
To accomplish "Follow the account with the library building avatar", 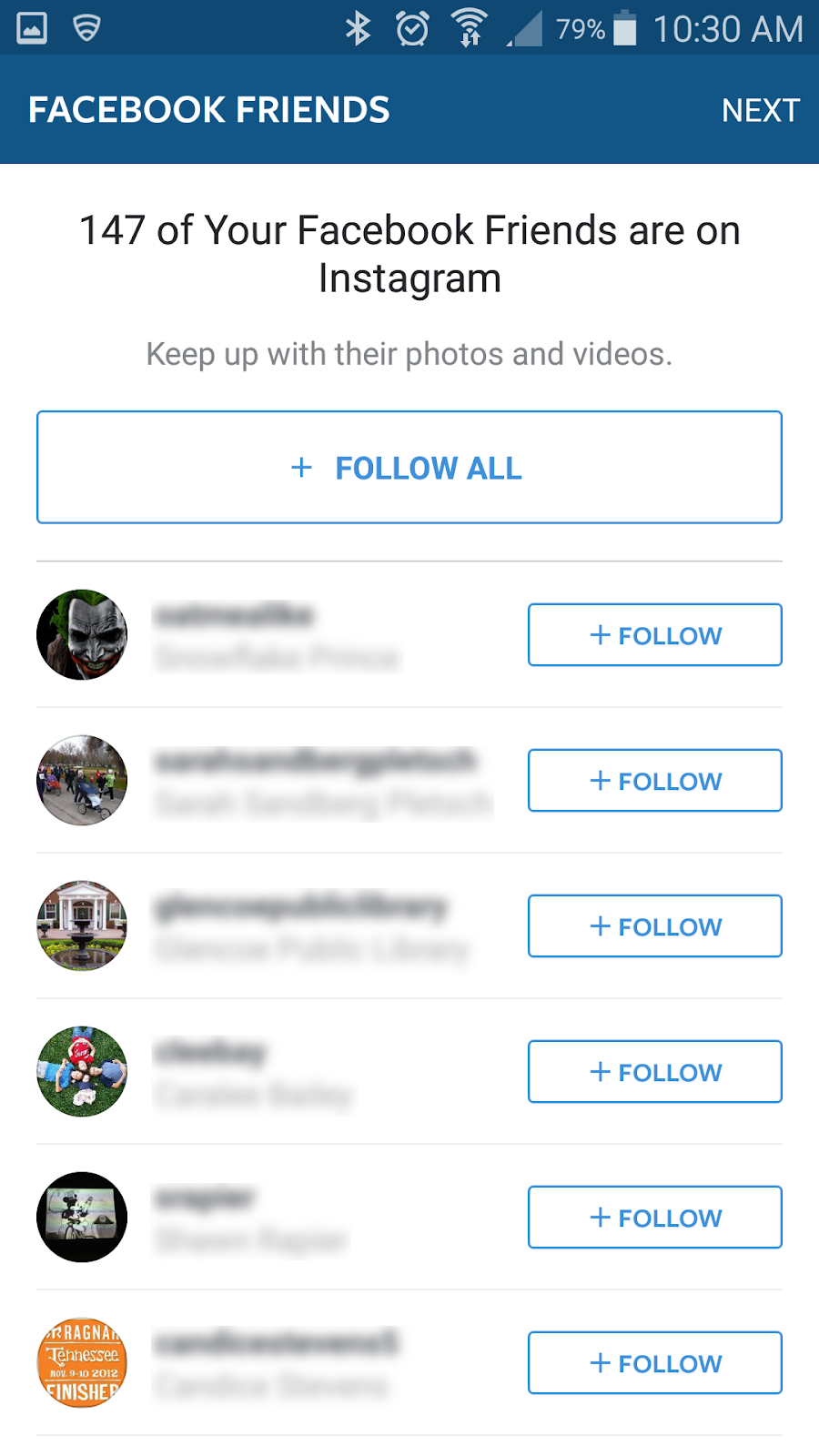I will (x=654, y=926).
